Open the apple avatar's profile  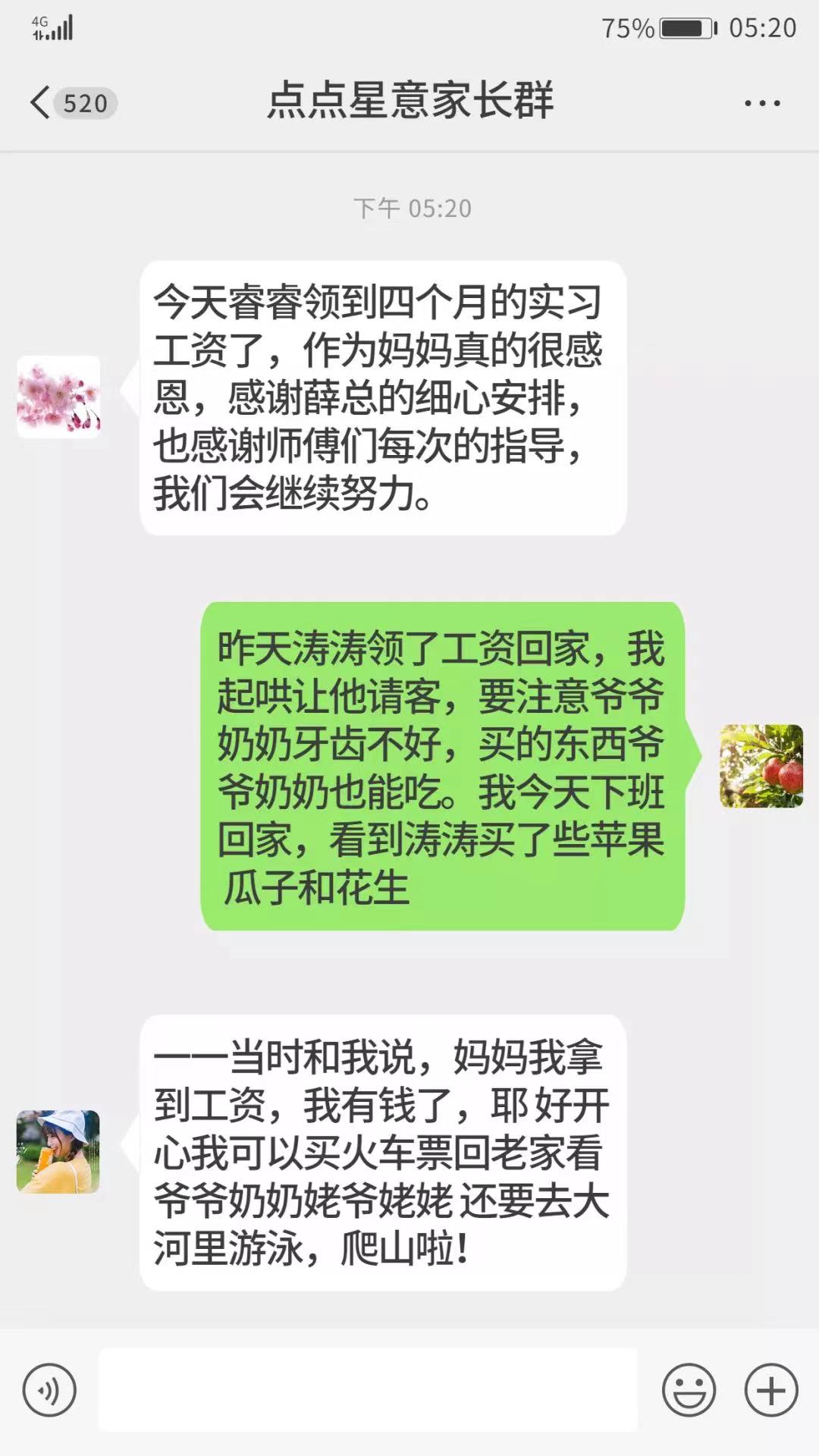761,765
